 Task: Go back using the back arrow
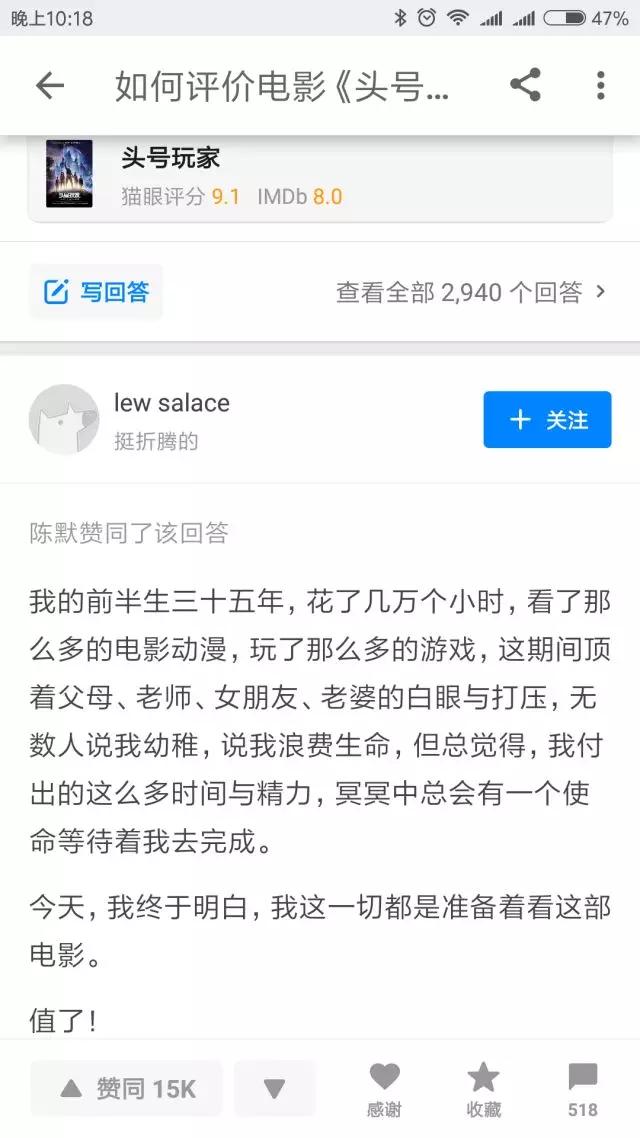49,86
